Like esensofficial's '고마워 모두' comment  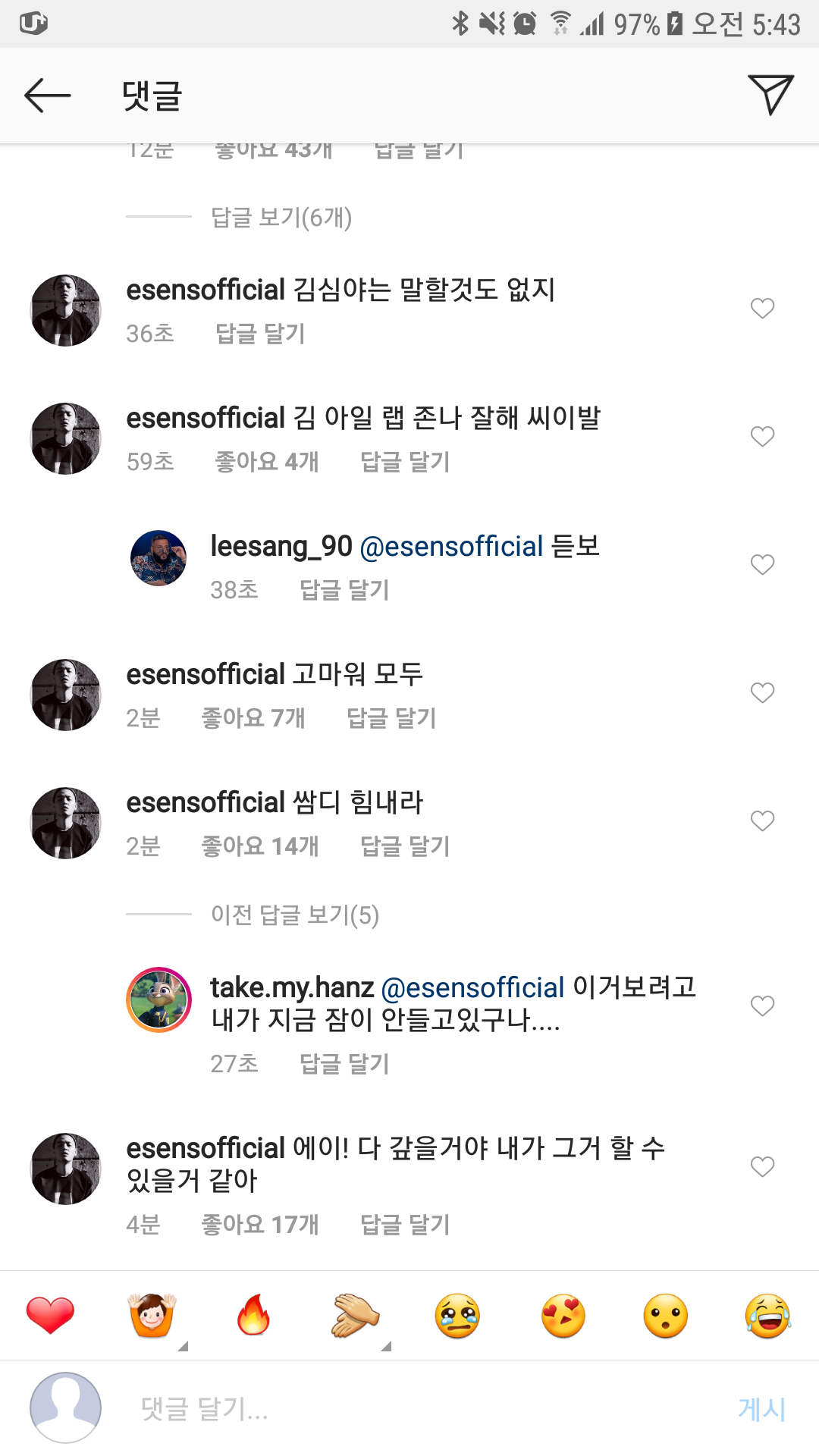click(x=761, y=691)
